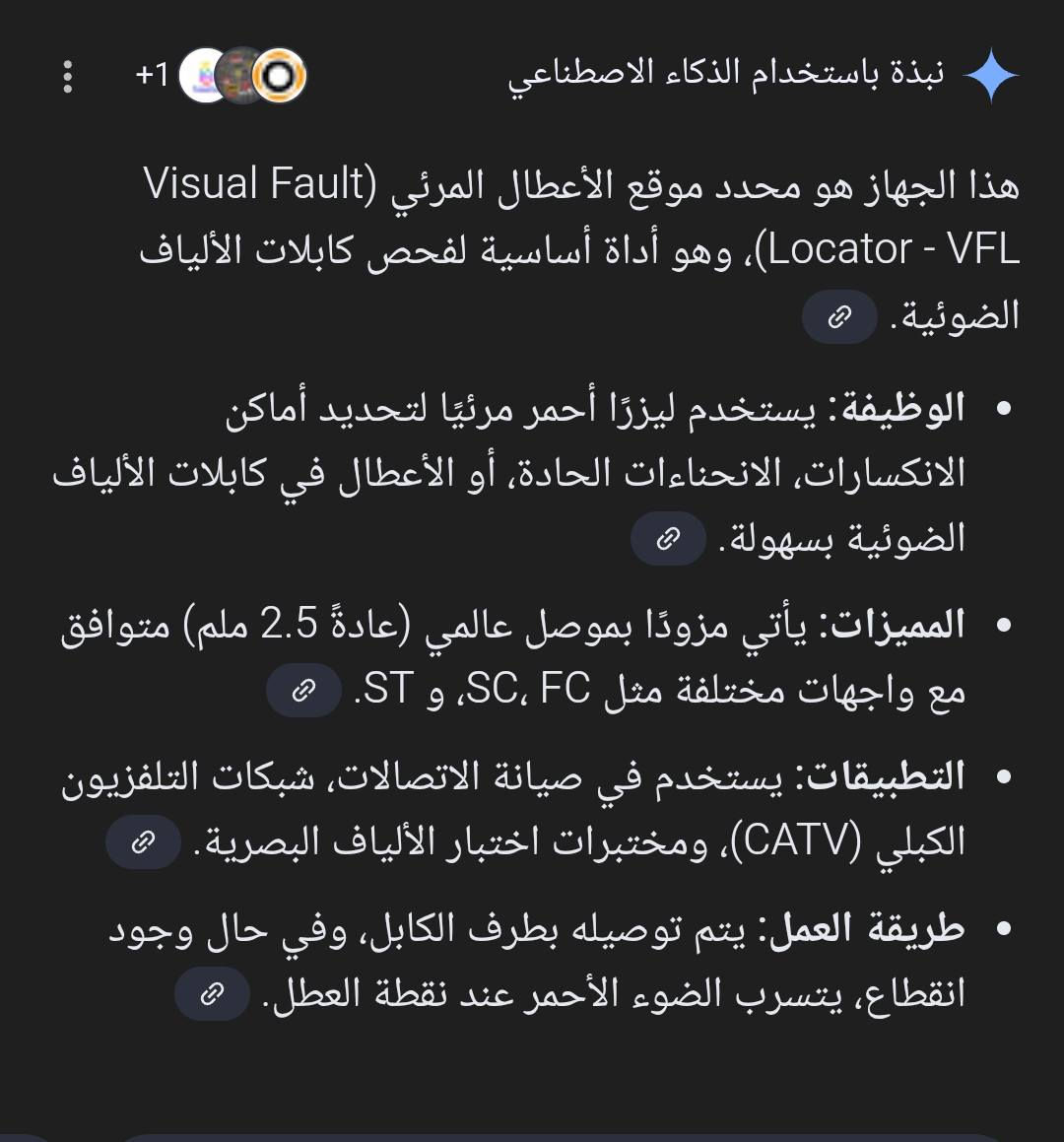Screen dimensions: 1064x1142
Task: Click the source chip in the الوظيفة bullet
Action: (668, 538)
